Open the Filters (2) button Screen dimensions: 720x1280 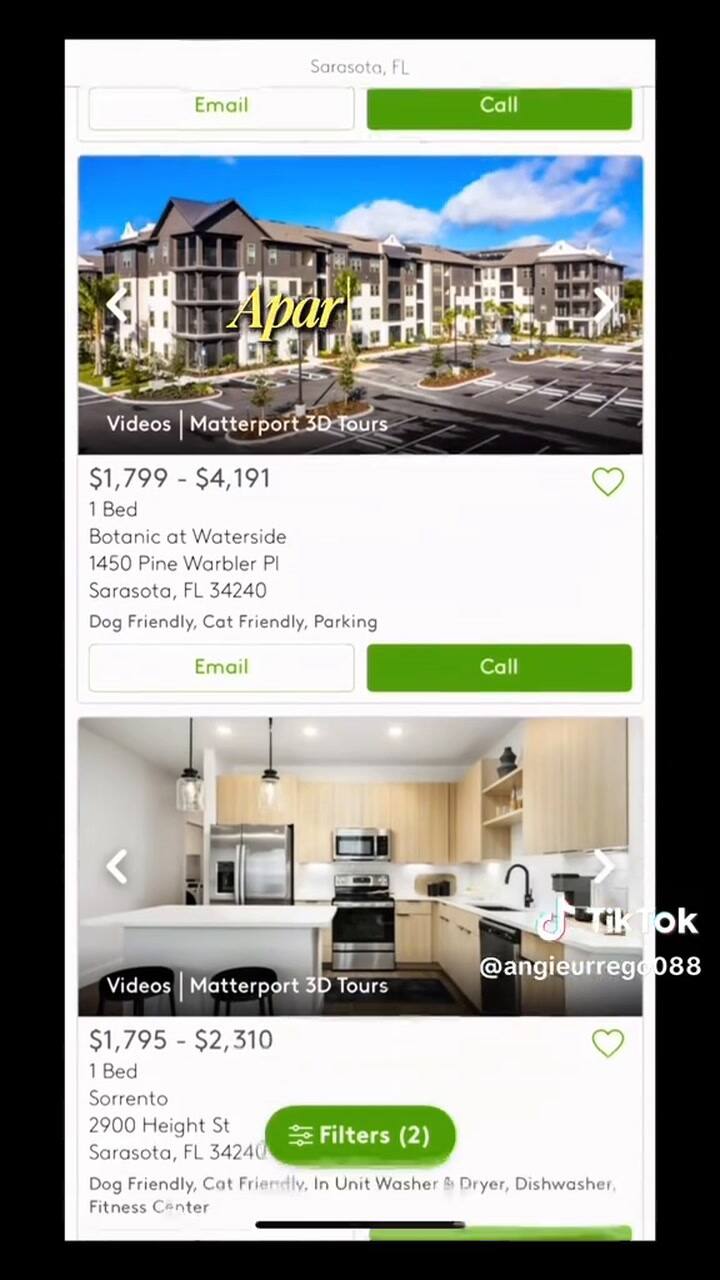point(360,1135)
